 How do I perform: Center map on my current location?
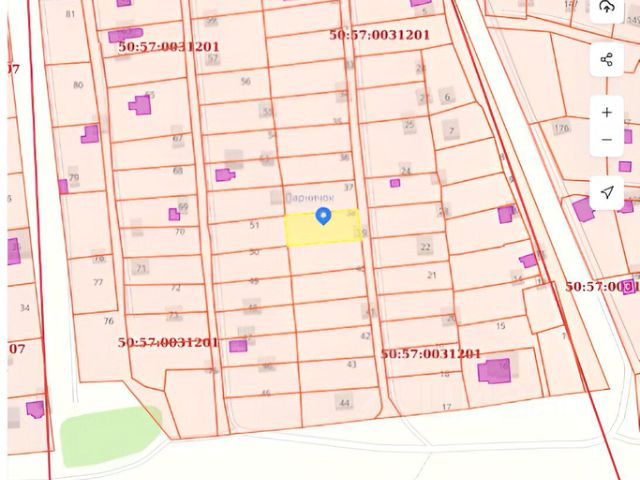click(x=606, y=192)
